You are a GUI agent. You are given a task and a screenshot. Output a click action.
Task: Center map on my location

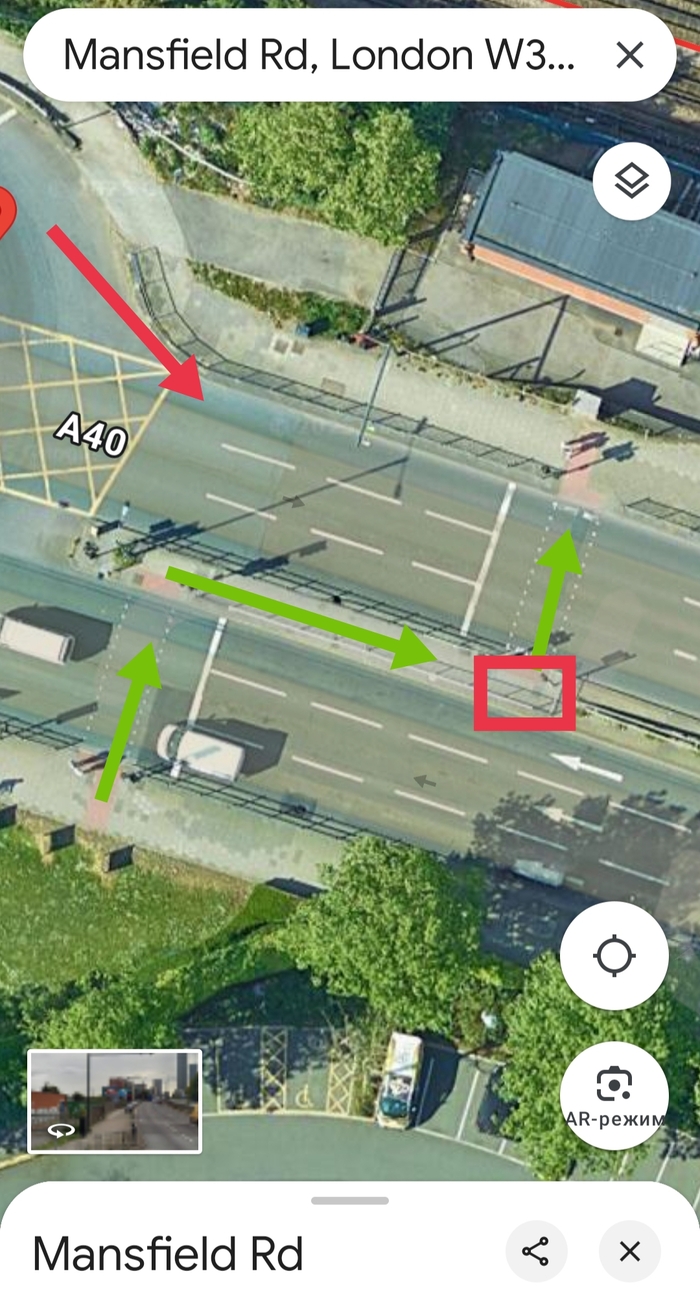coord(614,955)
